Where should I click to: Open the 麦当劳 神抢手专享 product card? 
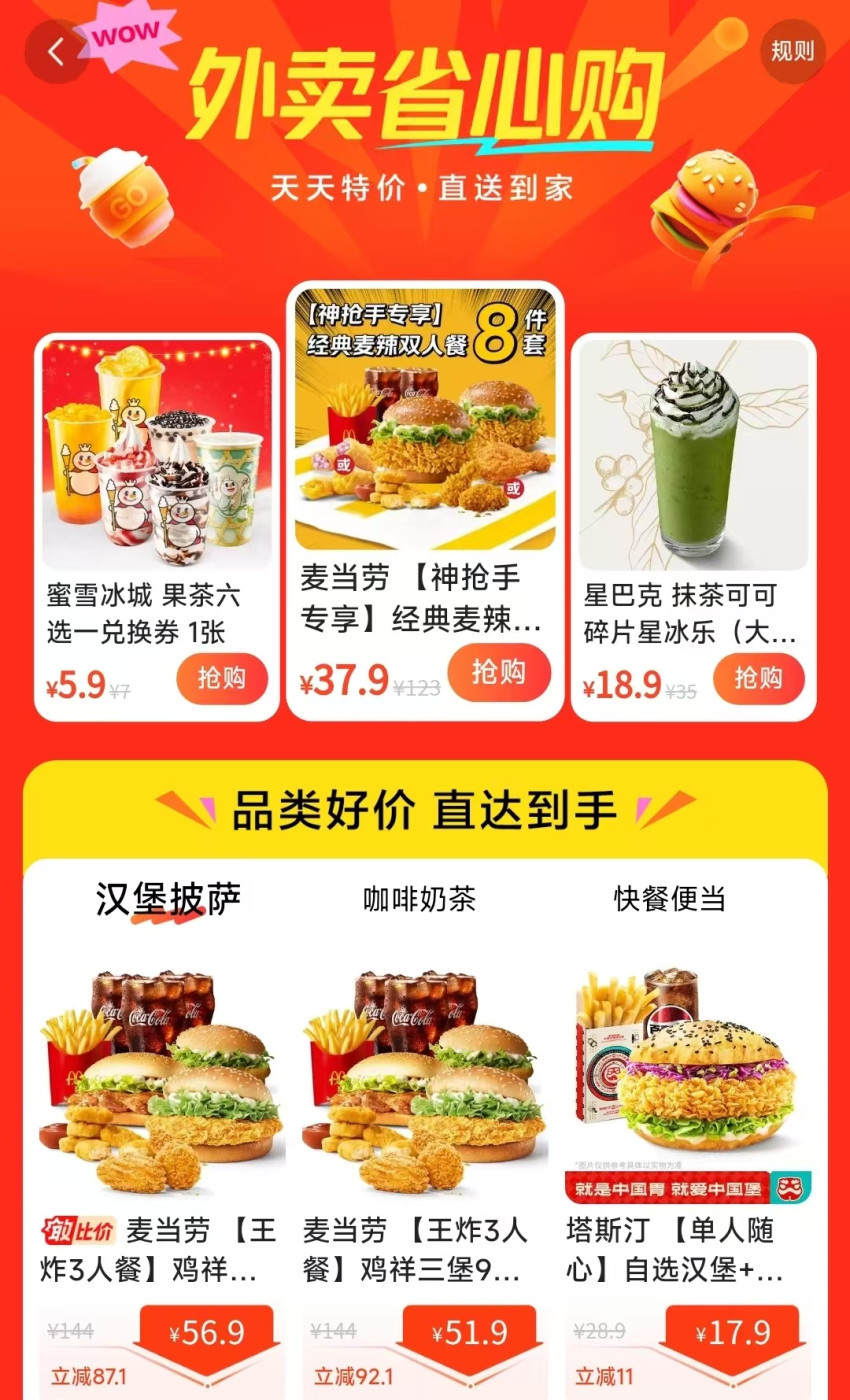pyautogui.click(x=425, y=501)
